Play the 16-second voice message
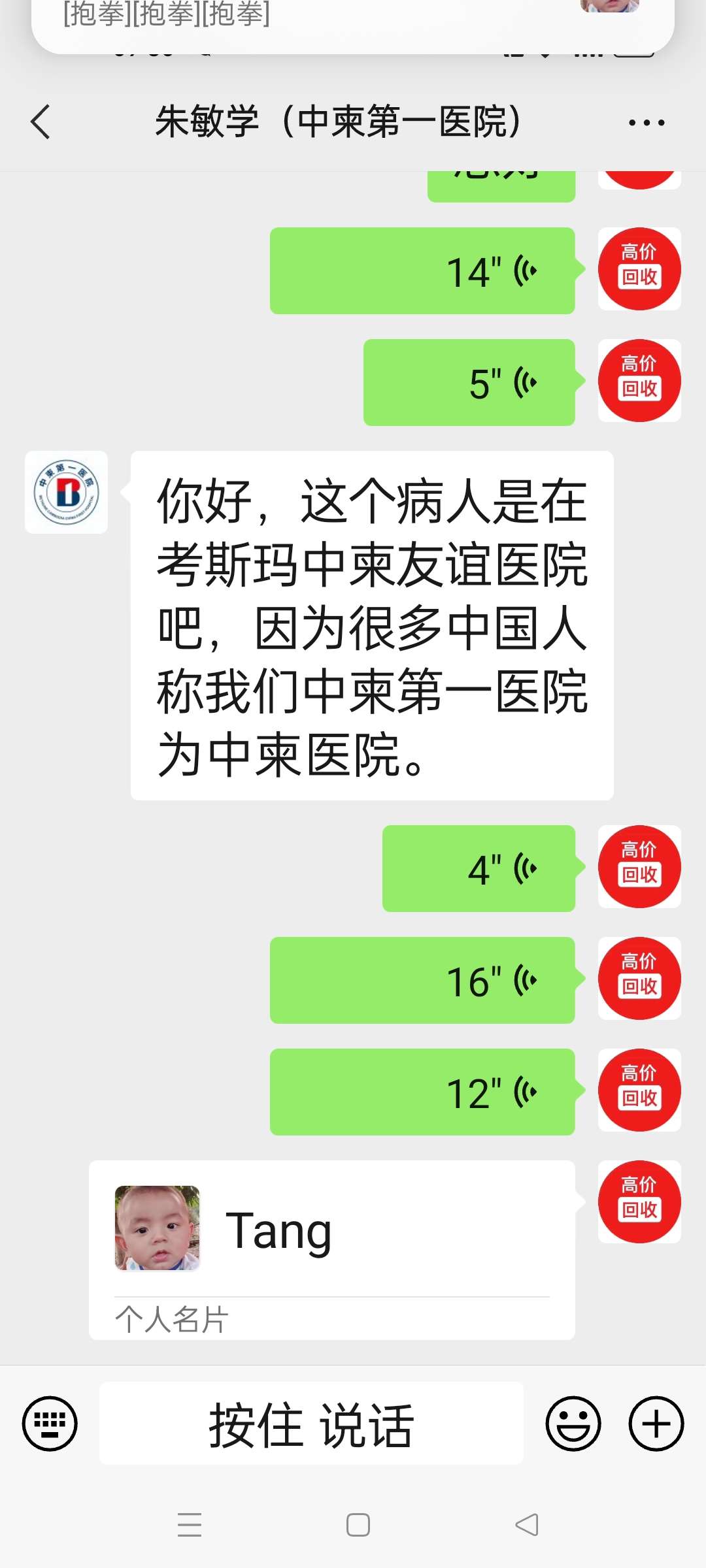This screenshot has width=706, height=1568. click(x=422, y=981)
